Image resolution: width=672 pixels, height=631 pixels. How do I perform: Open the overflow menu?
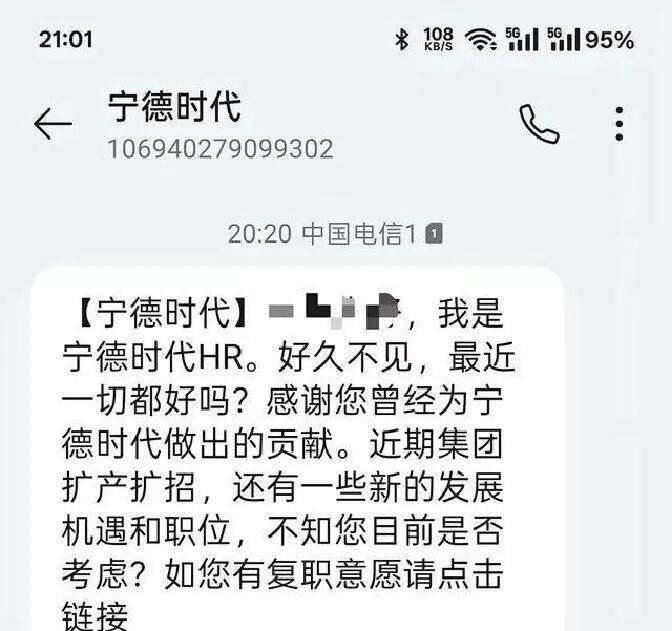(620, 124)
